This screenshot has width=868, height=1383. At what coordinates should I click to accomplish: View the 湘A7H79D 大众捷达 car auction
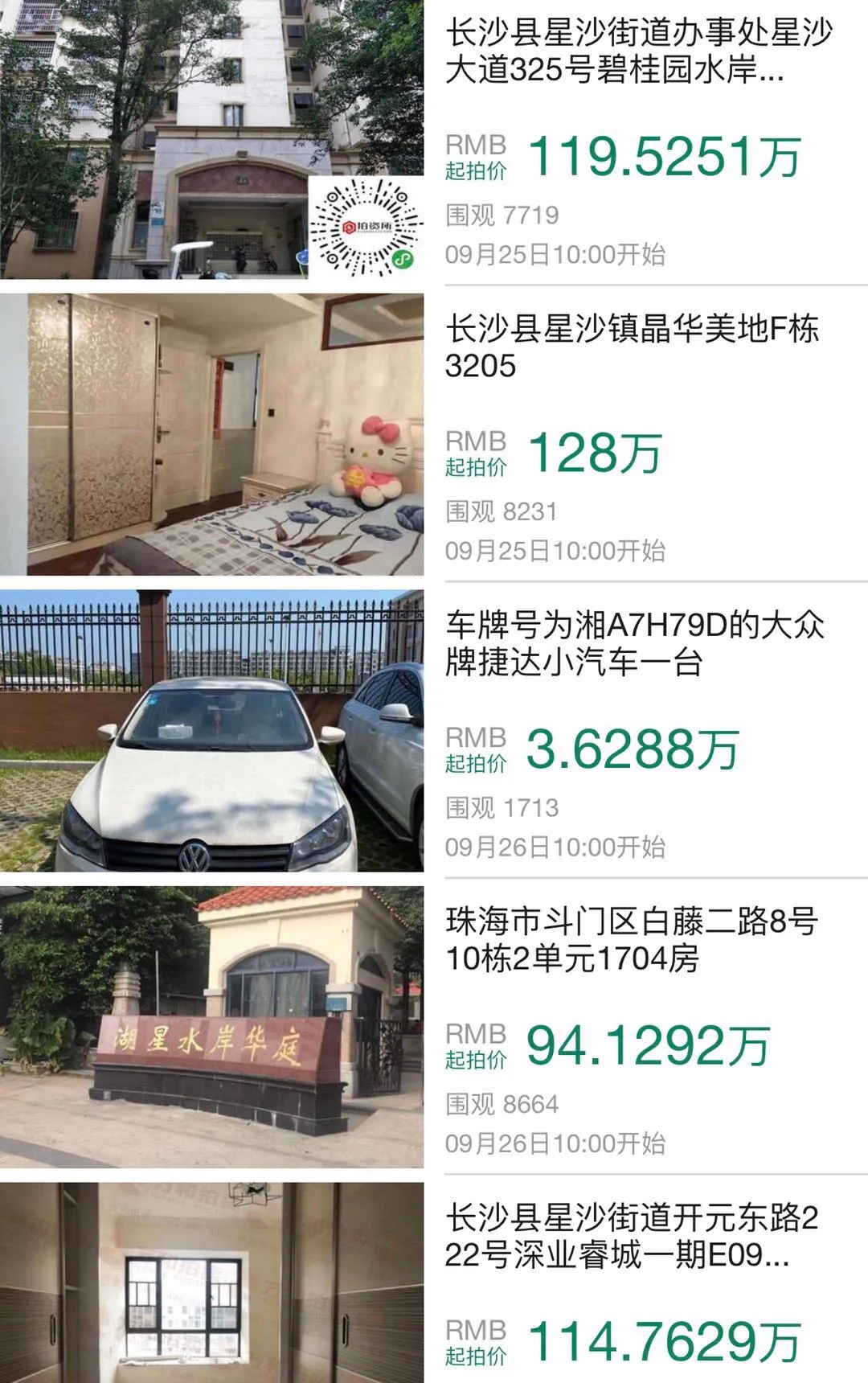click(x=635, y=643)
